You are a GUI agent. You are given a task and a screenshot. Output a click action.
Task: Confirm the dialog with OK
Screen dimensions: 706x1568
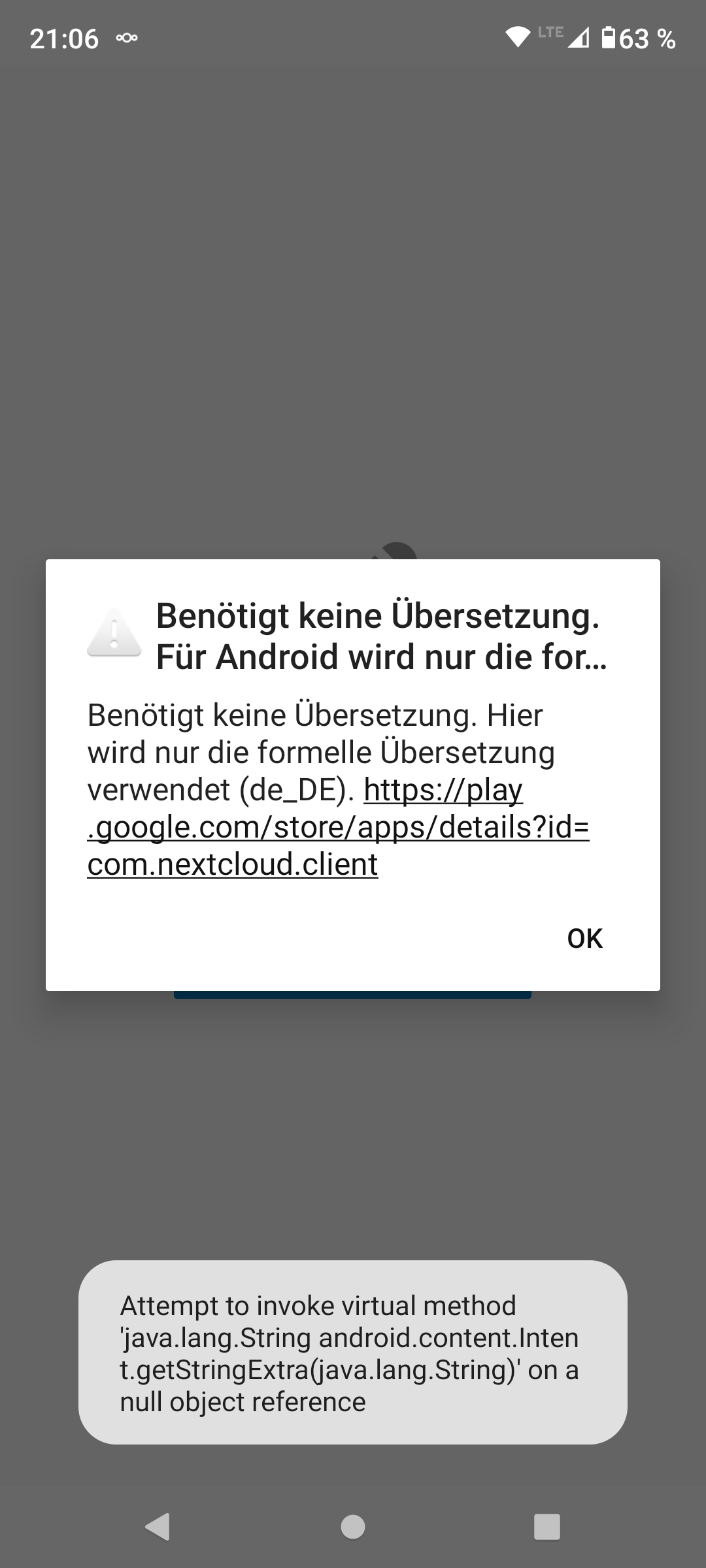[584, 938]
